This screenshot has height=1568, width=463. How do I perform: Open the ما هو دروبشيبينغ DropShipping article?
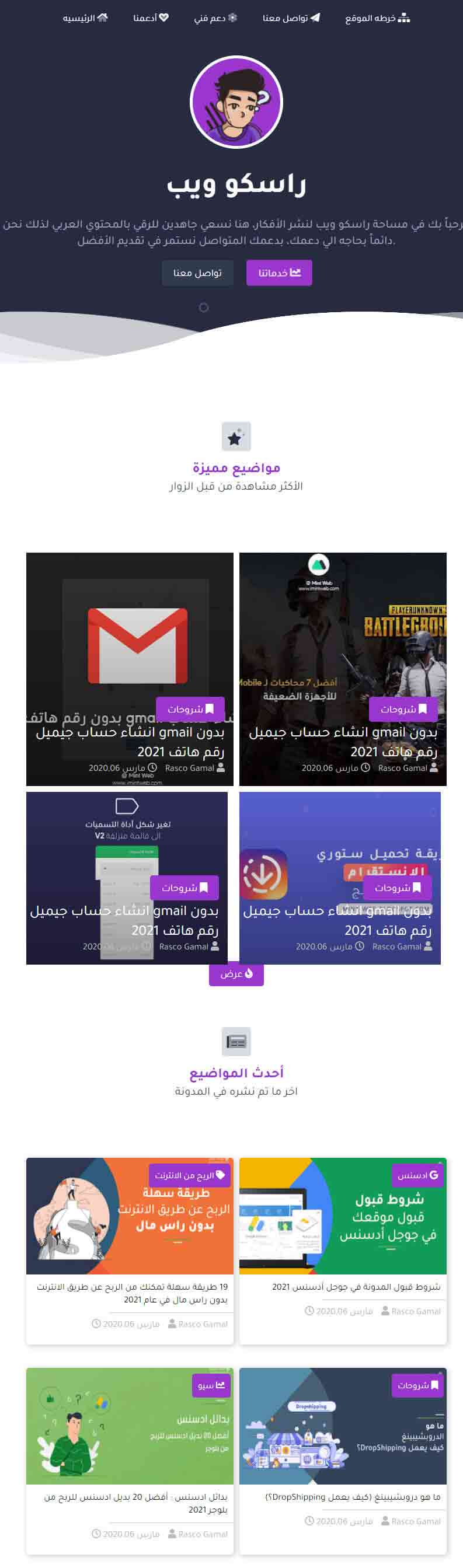point(353,1496)
